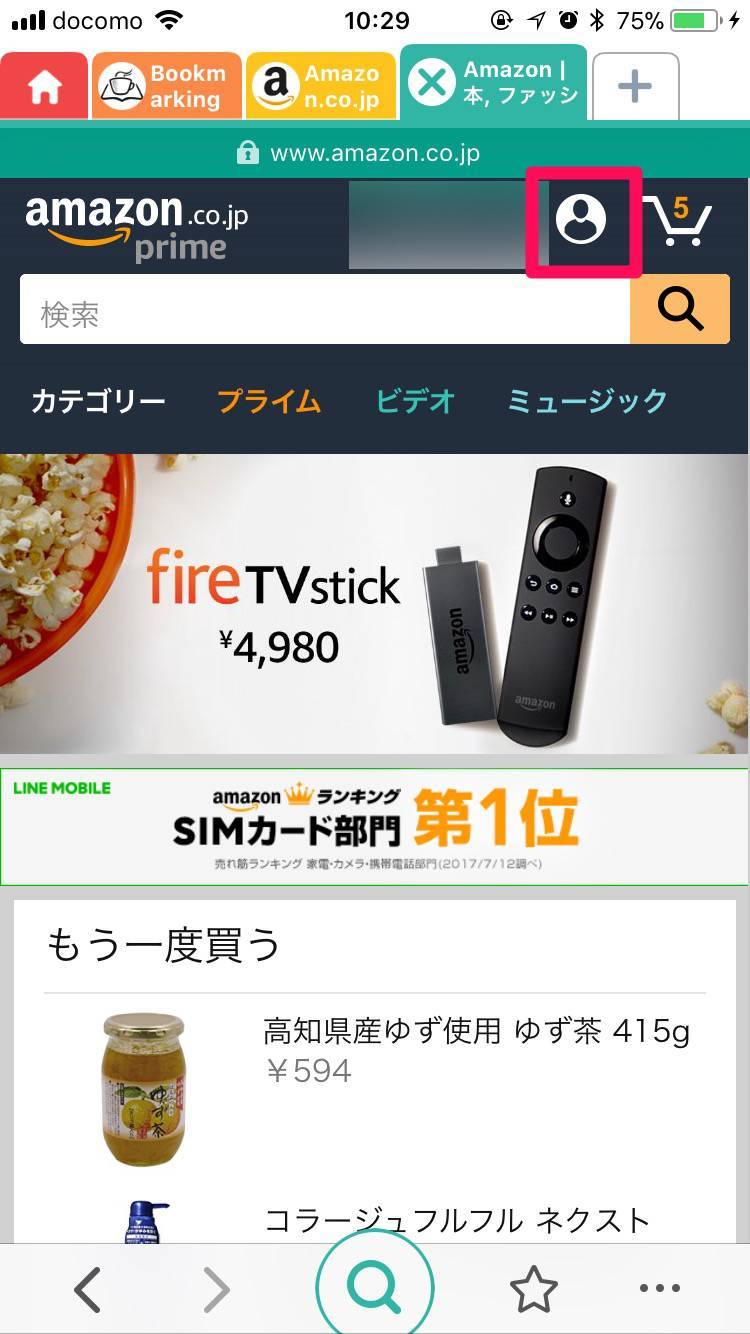This screenshot has width=750, height=1334.
Task: Tap the orange search magnifier button
Action: click(x=680, y=311)
